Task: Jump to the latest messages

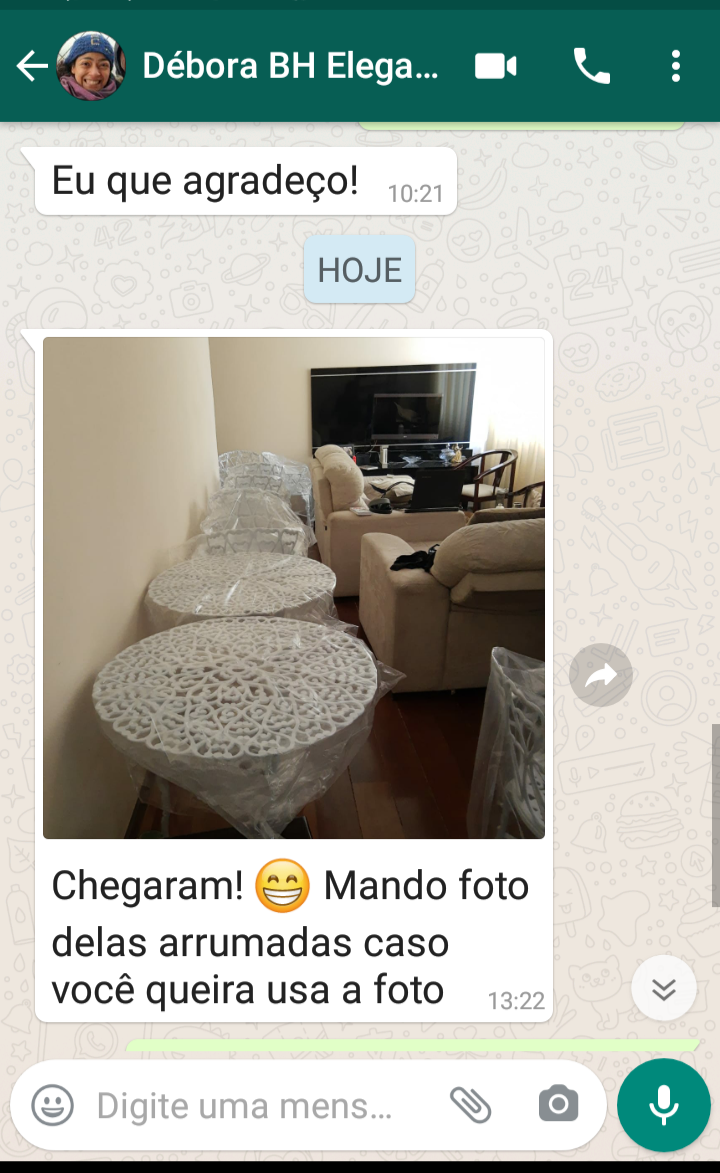Action: (x=664, y=989)
